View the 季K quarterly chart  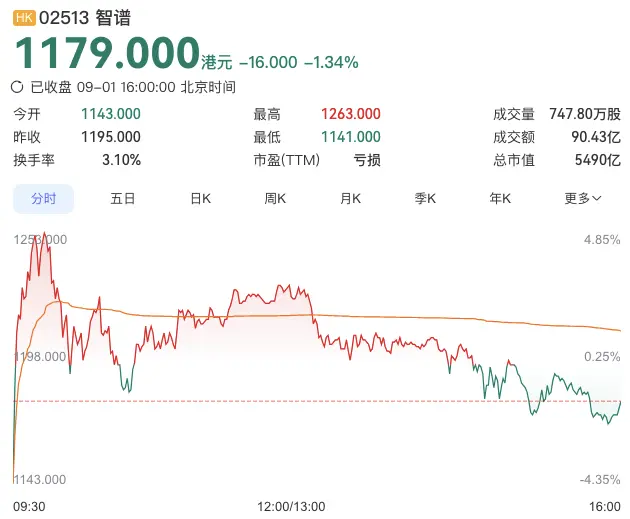(425, 199)
